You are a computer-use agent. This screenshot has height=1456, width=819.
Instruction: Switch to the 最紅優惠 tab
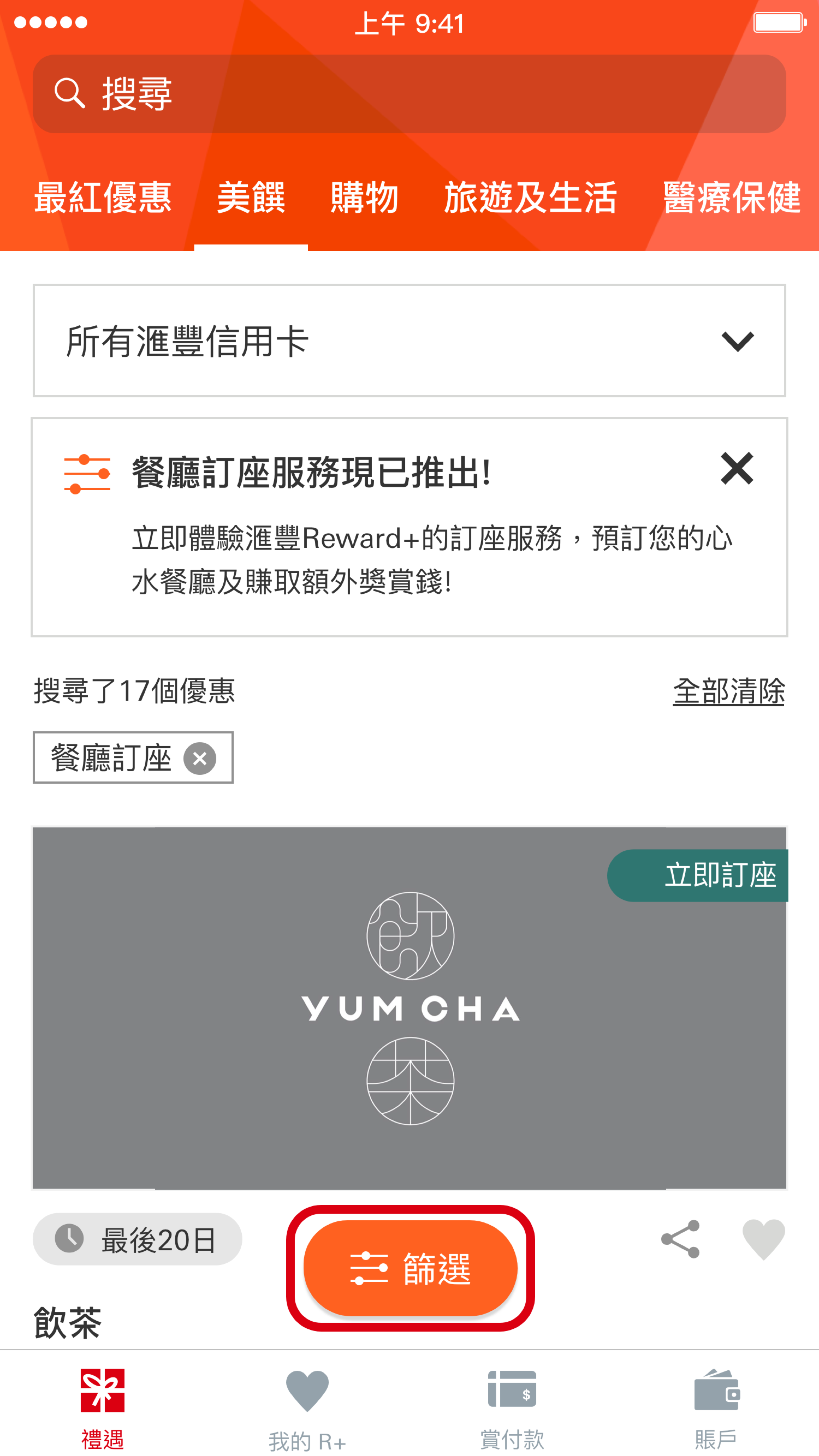tap(102, 198)
